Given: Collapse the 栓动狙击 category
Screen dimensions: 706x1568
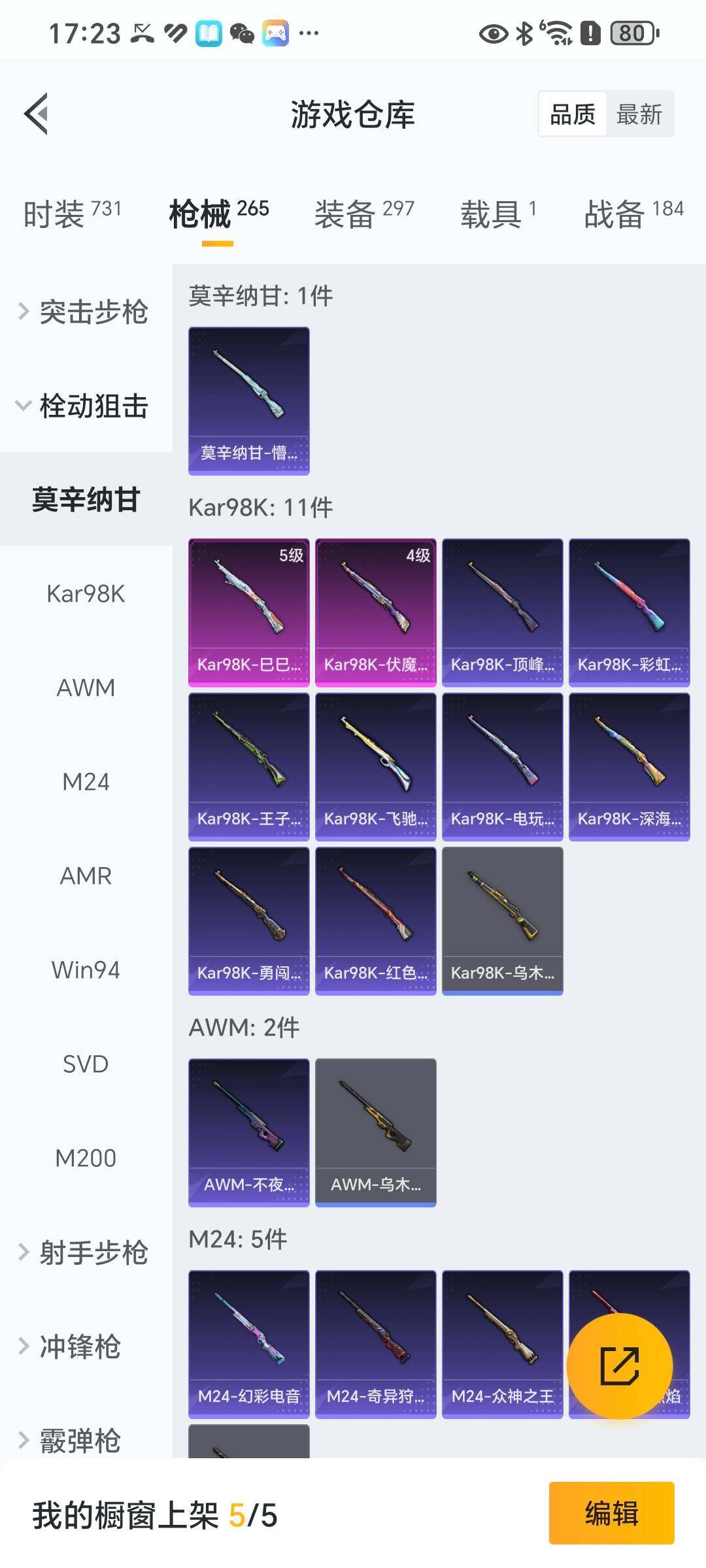Looking at the screenshot, I should 85,406.
